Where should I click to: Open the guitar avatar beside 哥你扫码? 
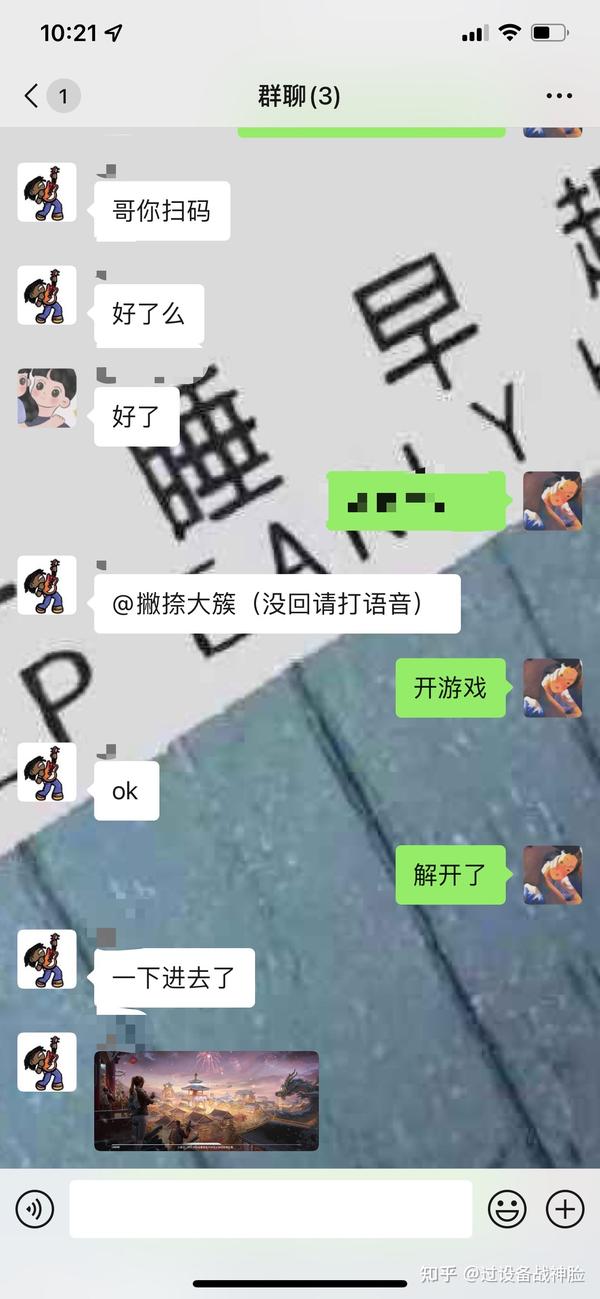47,192
